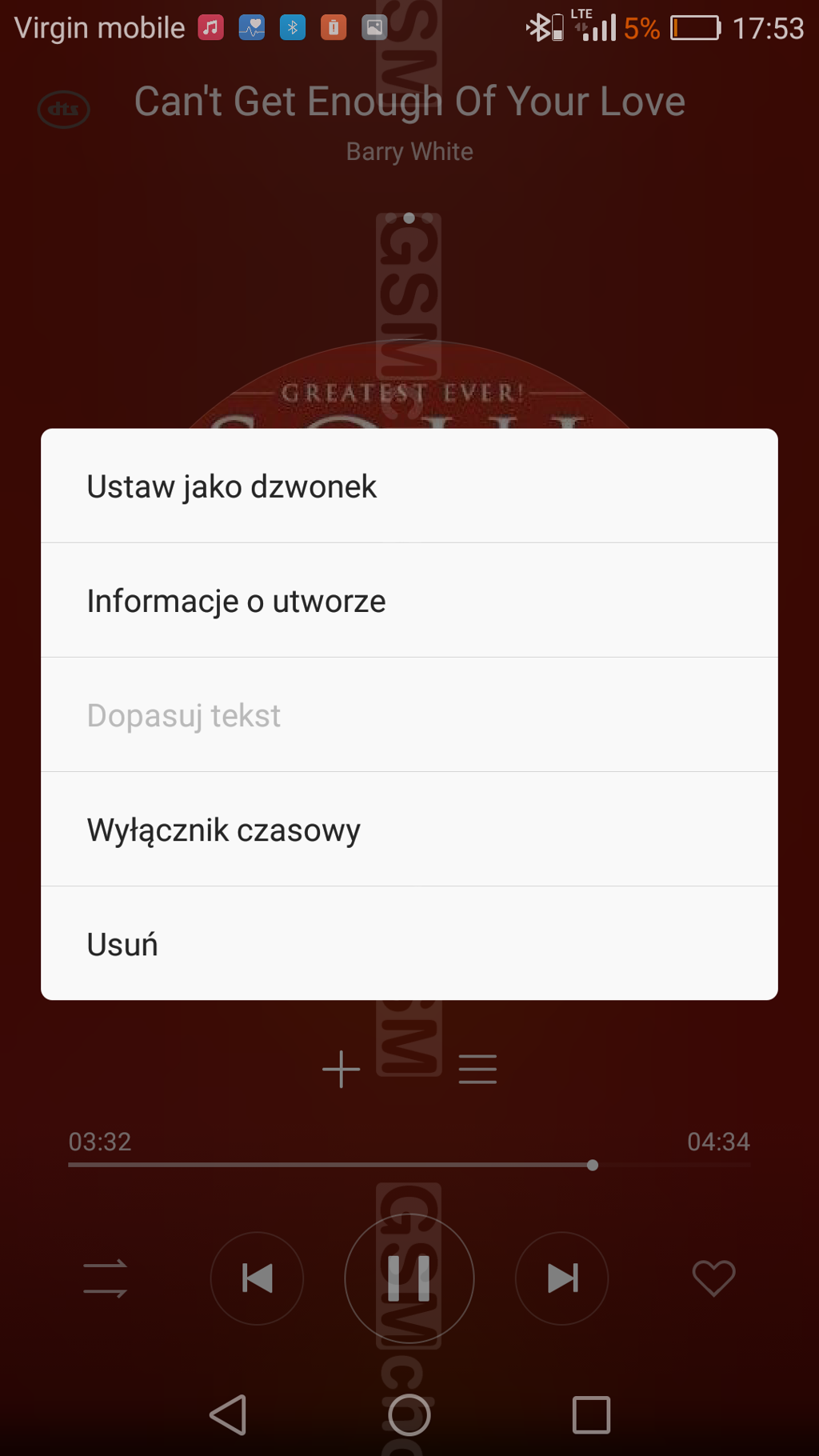Tap the system back button
This screenshot has width=819, height=1456.
point(229,1414)
